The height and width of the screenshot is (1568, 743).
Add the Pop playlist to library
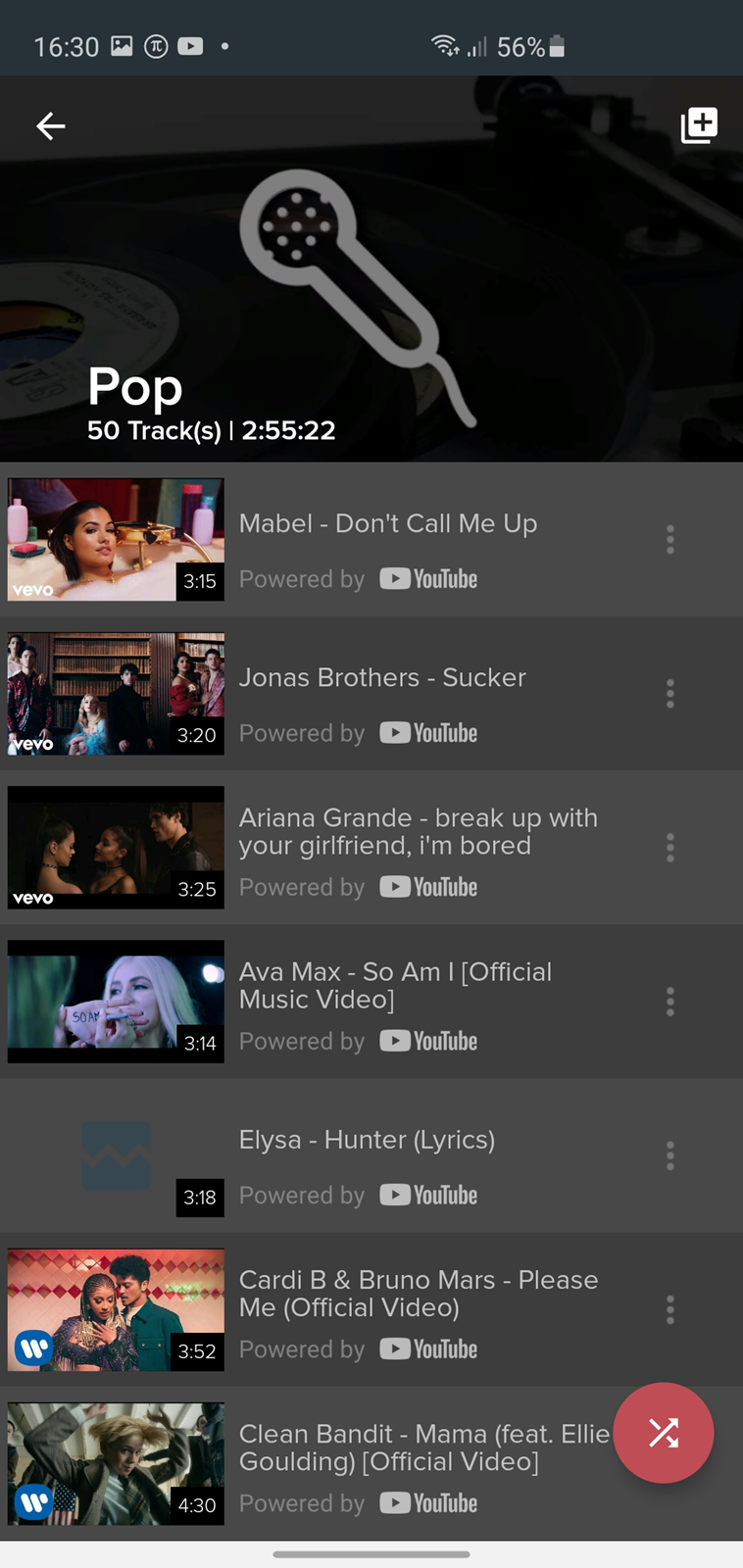tap(699, 125)
